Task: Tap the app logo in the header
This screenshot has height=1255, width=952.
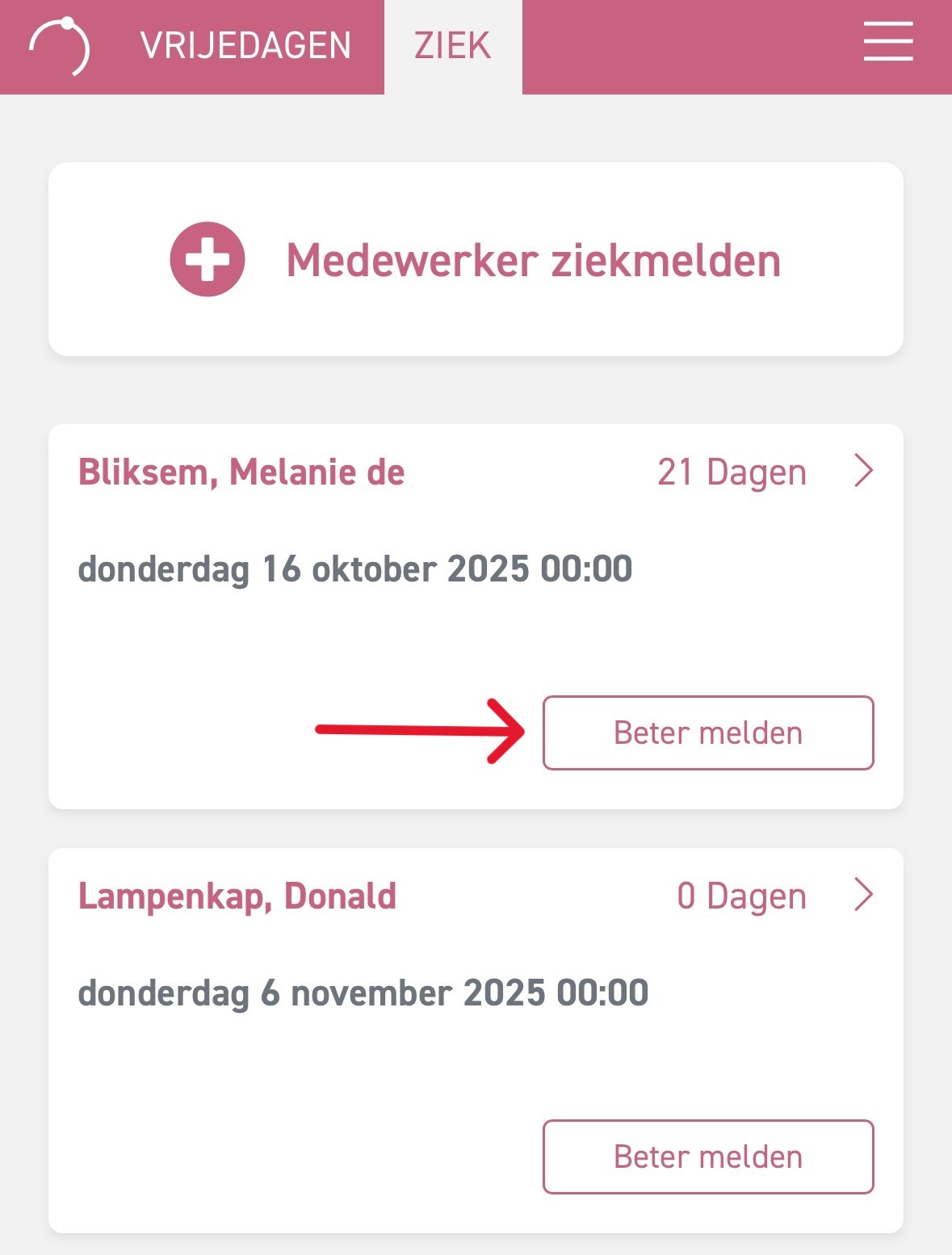Action: pos(60,46)
